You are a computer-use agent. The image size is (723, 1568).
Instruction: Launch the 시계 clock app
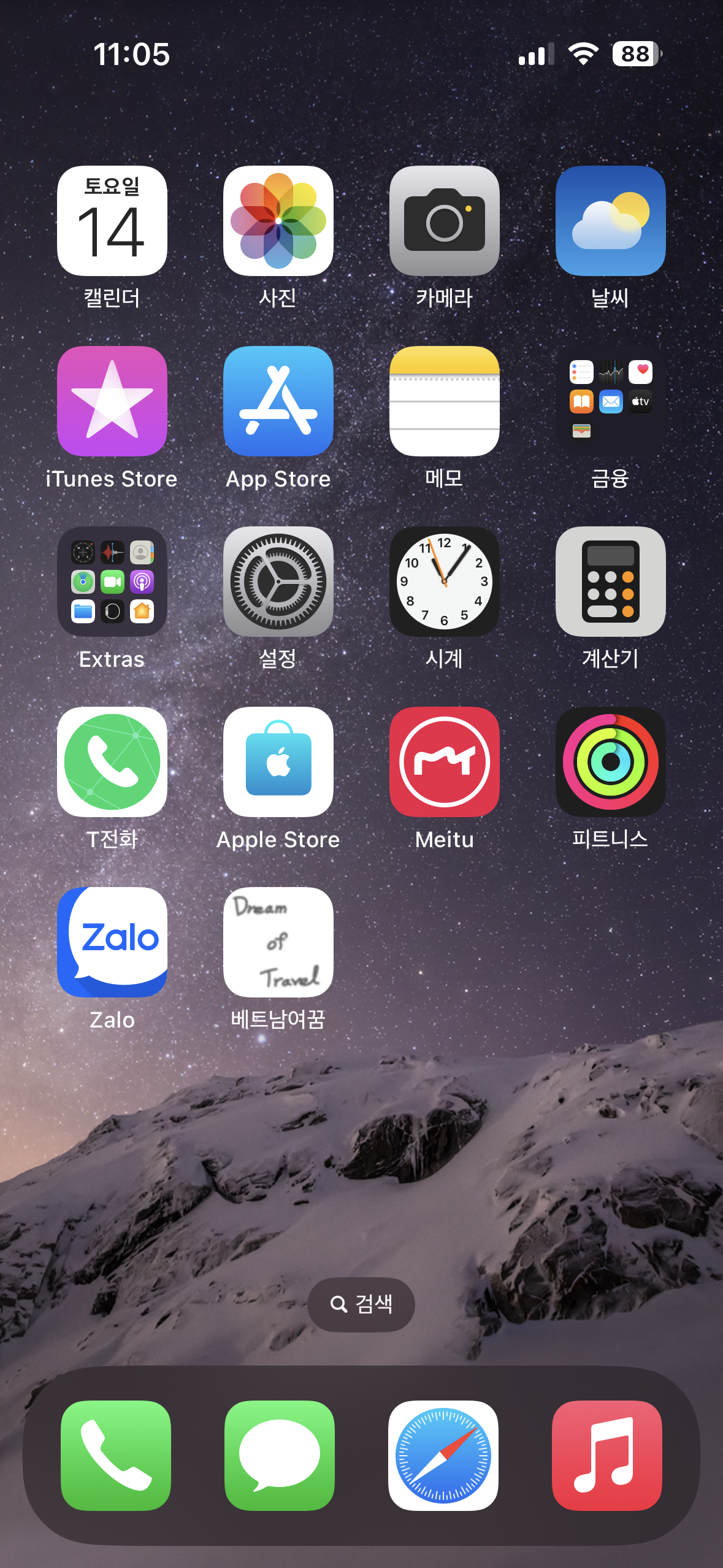[445, 582]
